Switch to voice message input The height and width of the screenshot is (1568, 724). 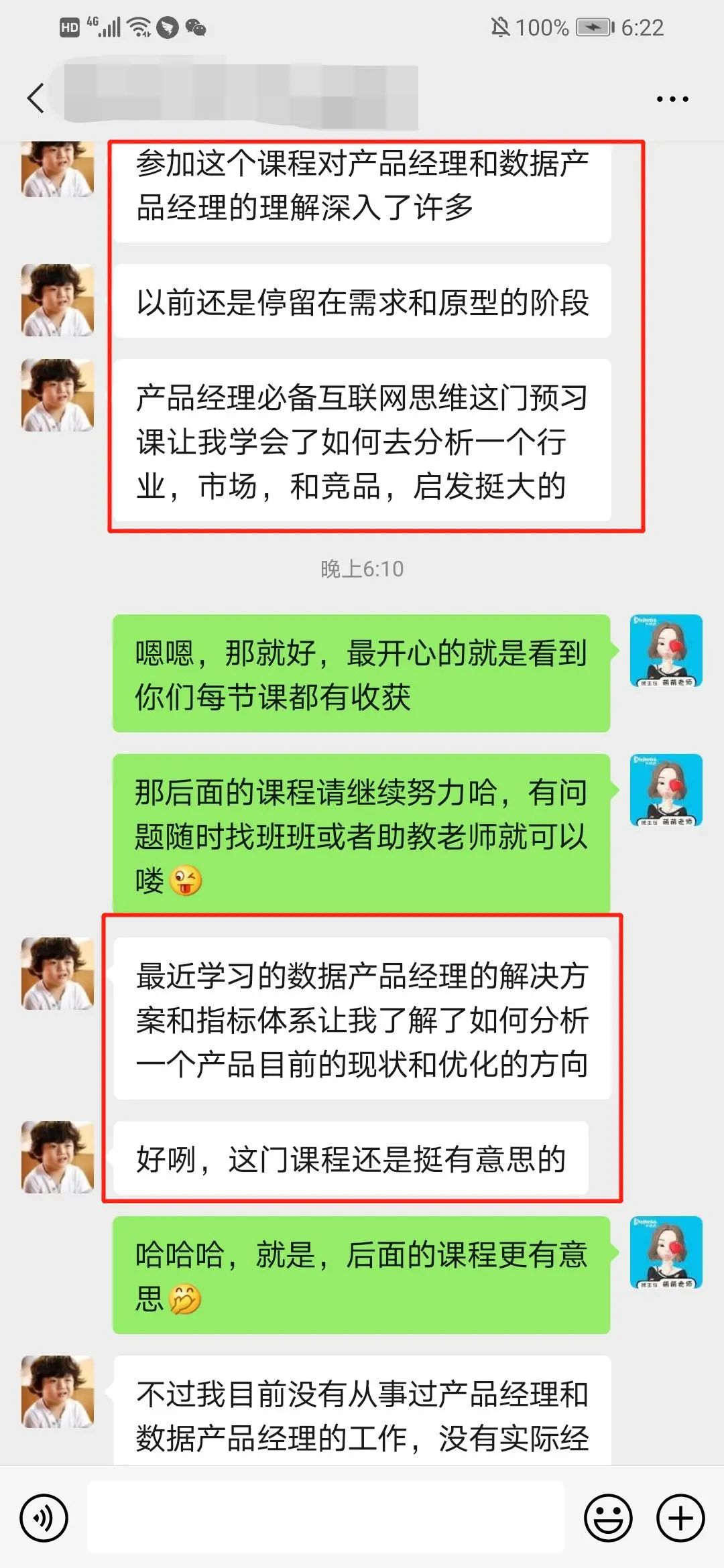click(44, 1517)
